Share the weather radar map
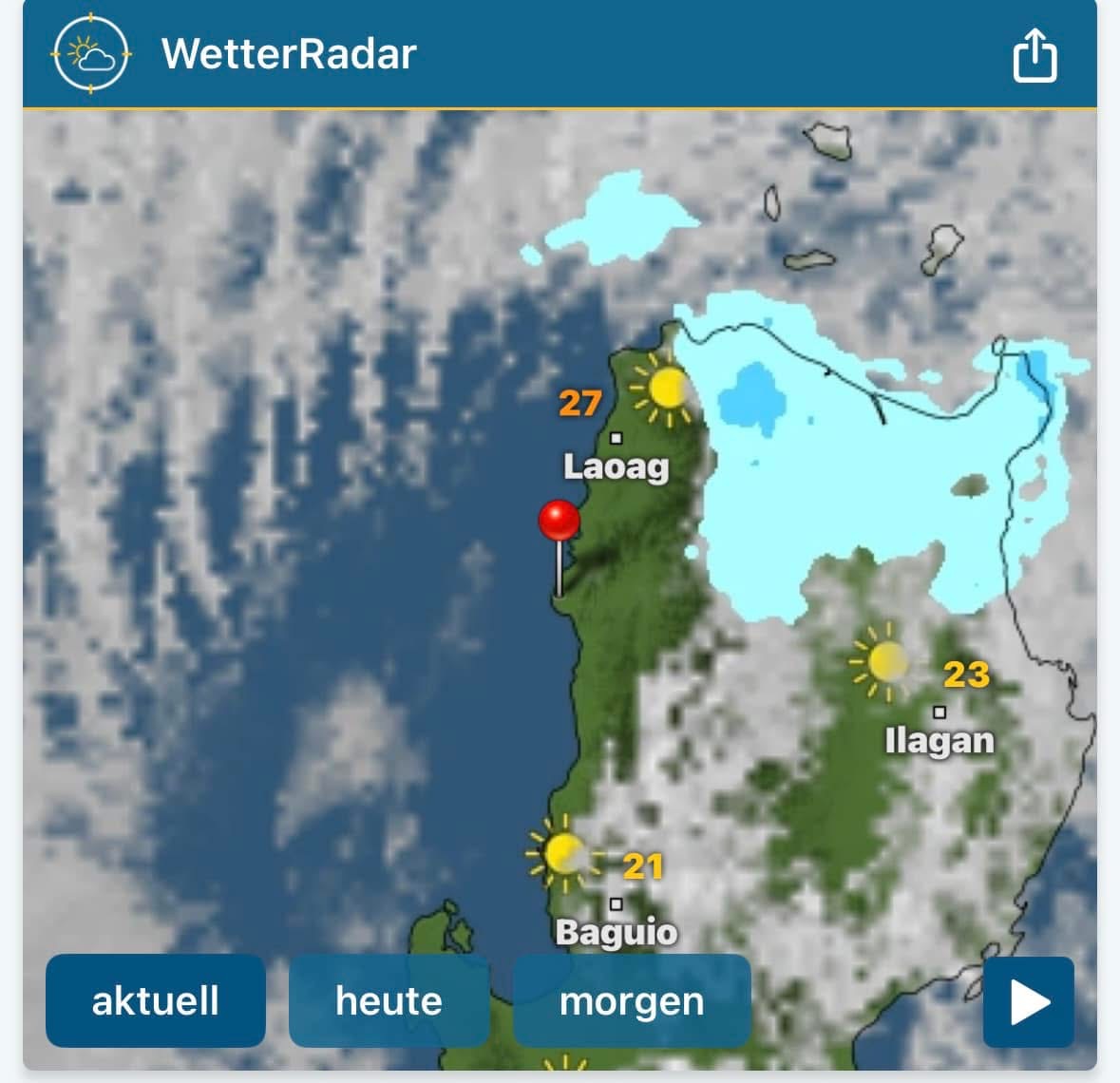 point(1035,55)
